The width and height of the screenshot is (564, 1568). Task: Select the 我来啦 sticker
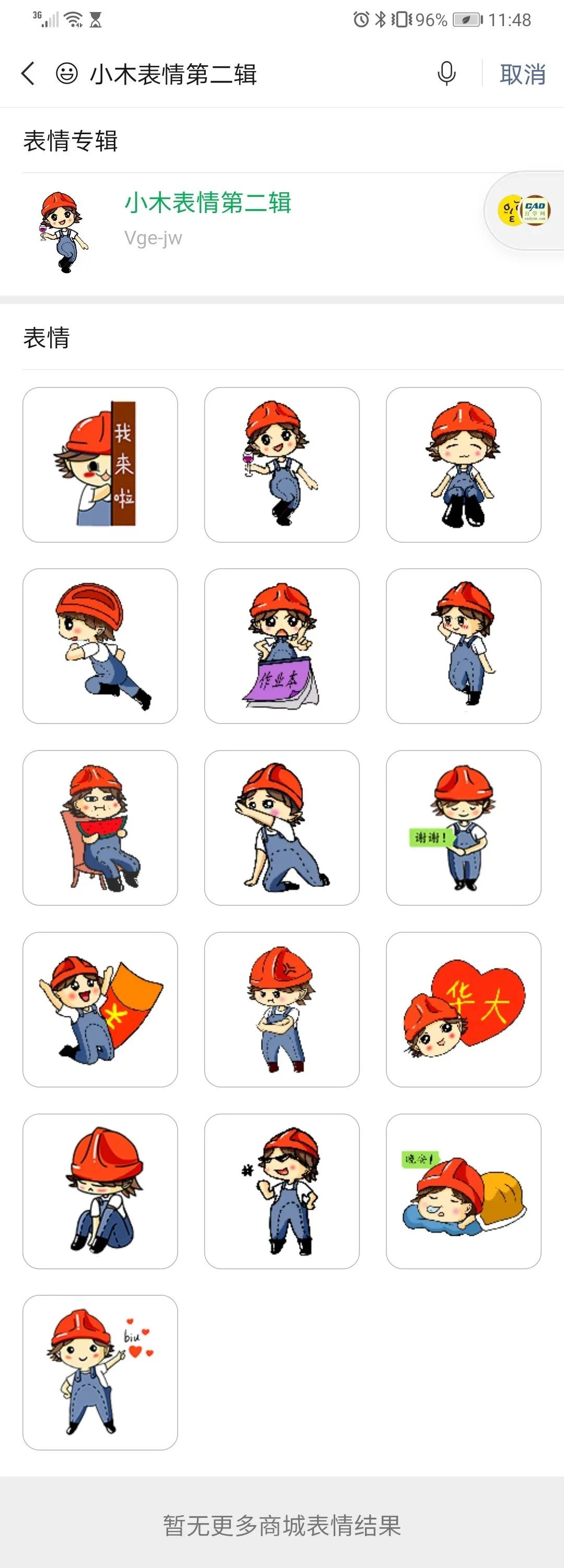(x=100, y=464)
